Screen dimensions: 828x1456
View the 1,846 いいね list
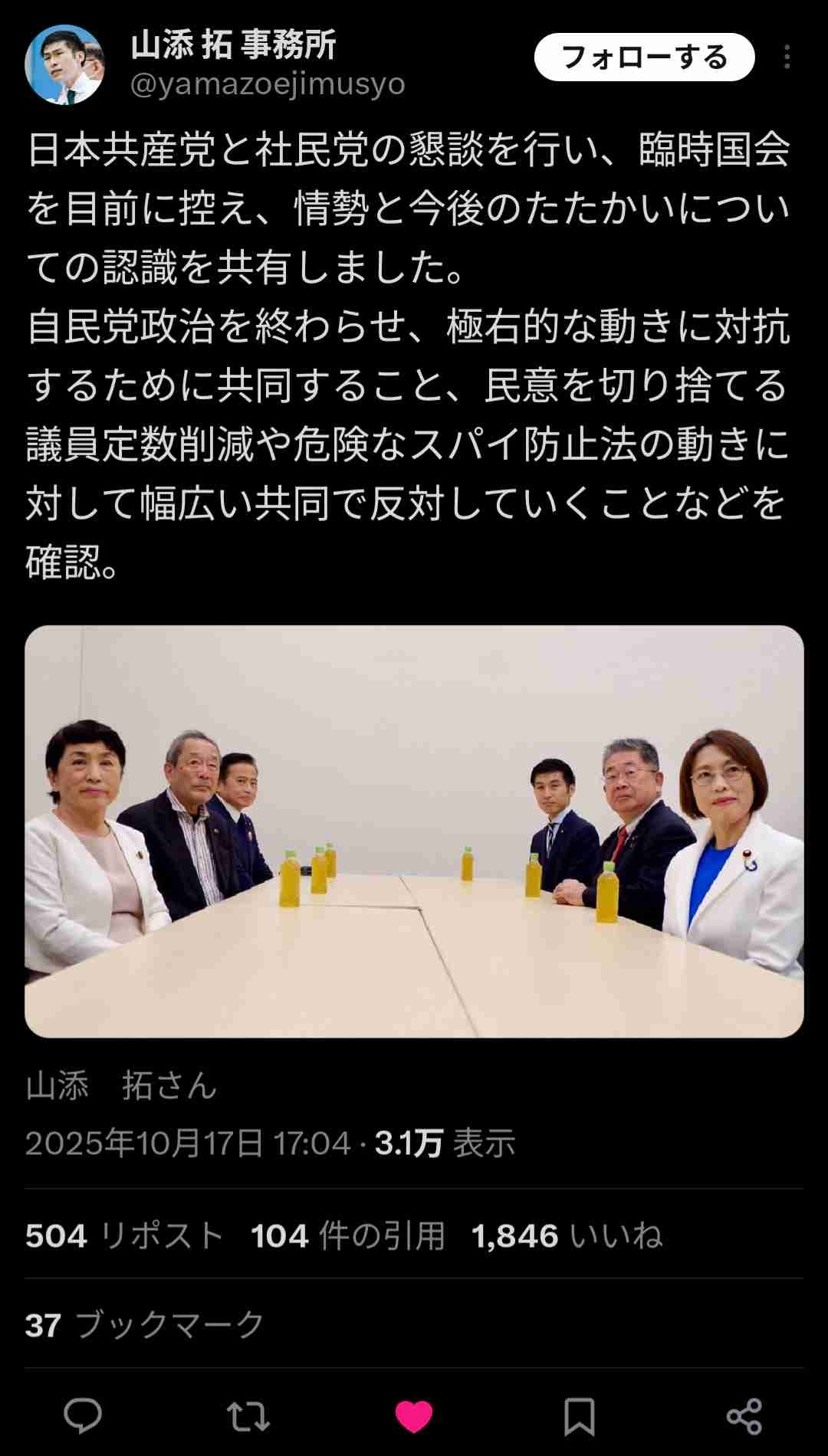coord(567,1236)
